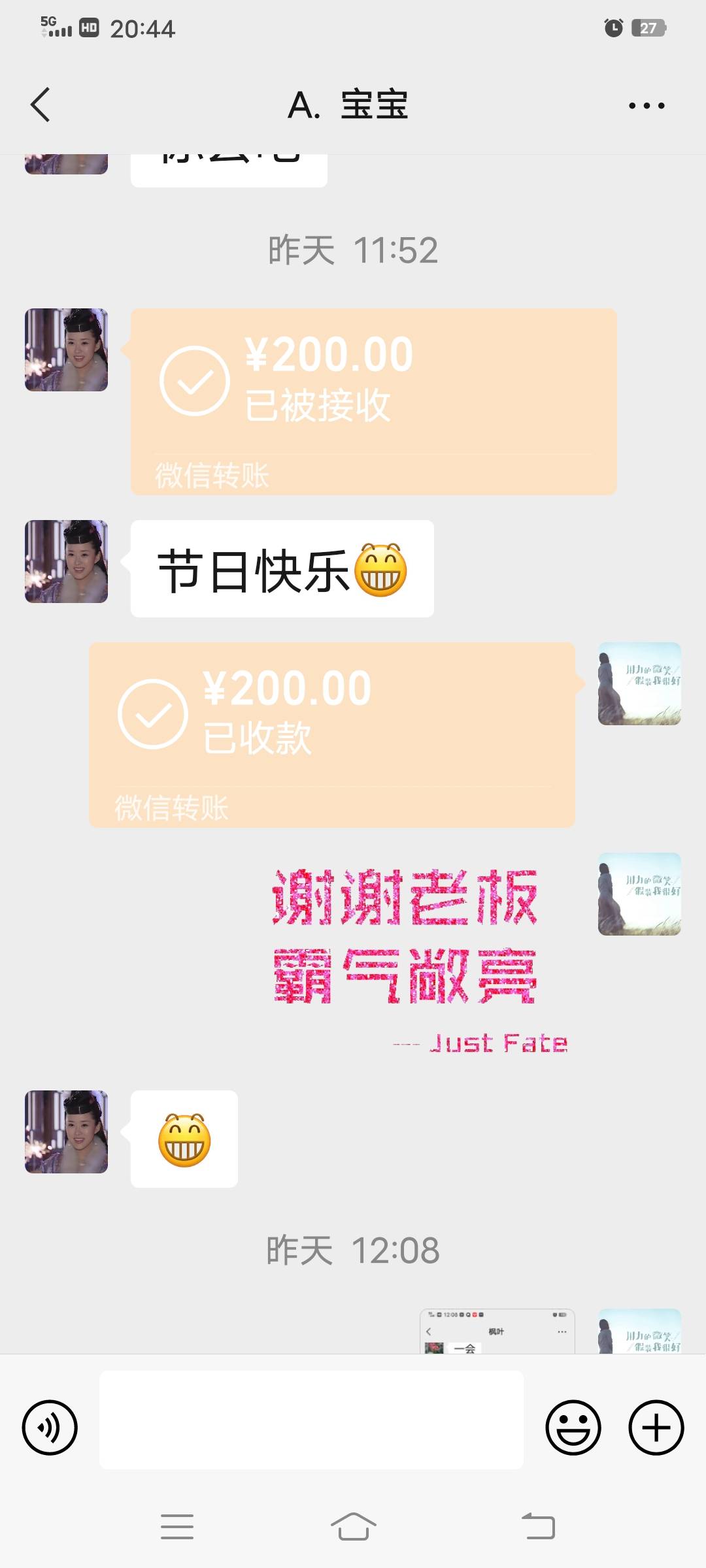Go back to the chat list
Image resolution: width=706 pixels, height=1568 pixels.
41,105
